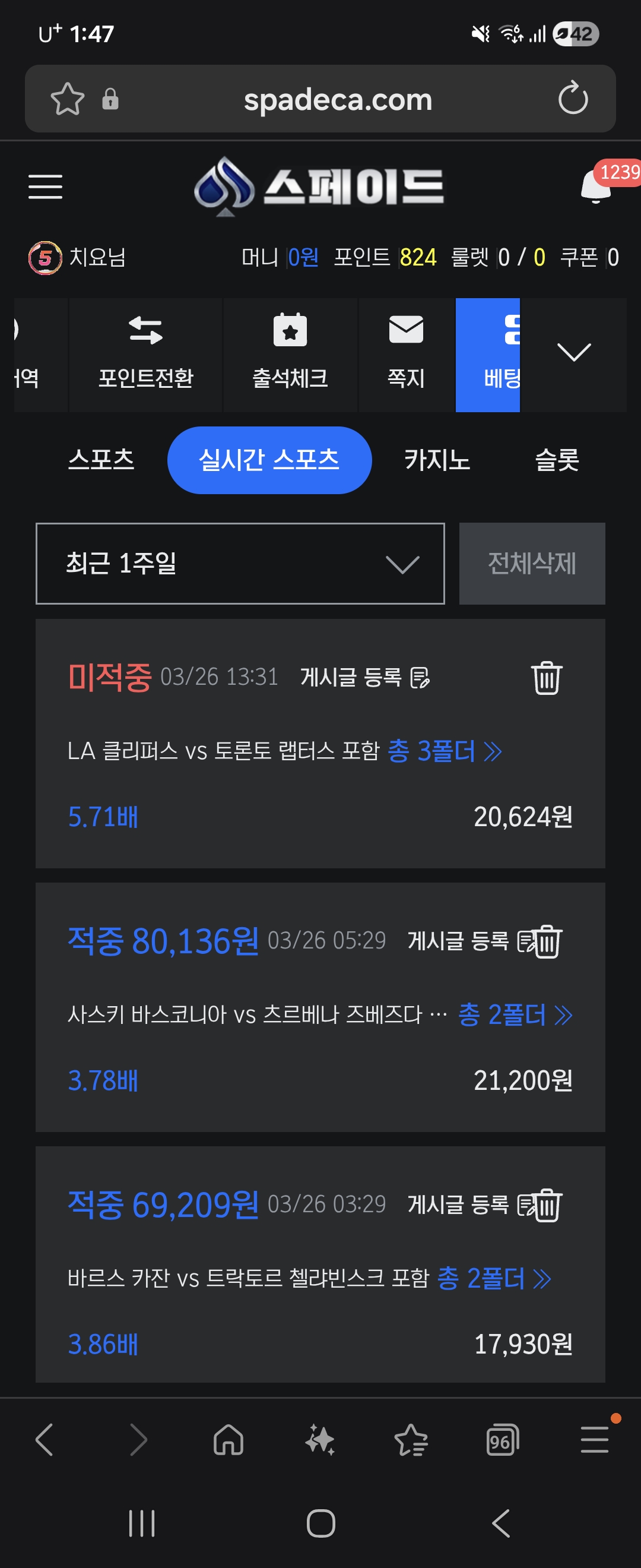Open 쪽지 messages
Image resolution: width=641 pixels, height=1568 pixels.
click(405, 355)
